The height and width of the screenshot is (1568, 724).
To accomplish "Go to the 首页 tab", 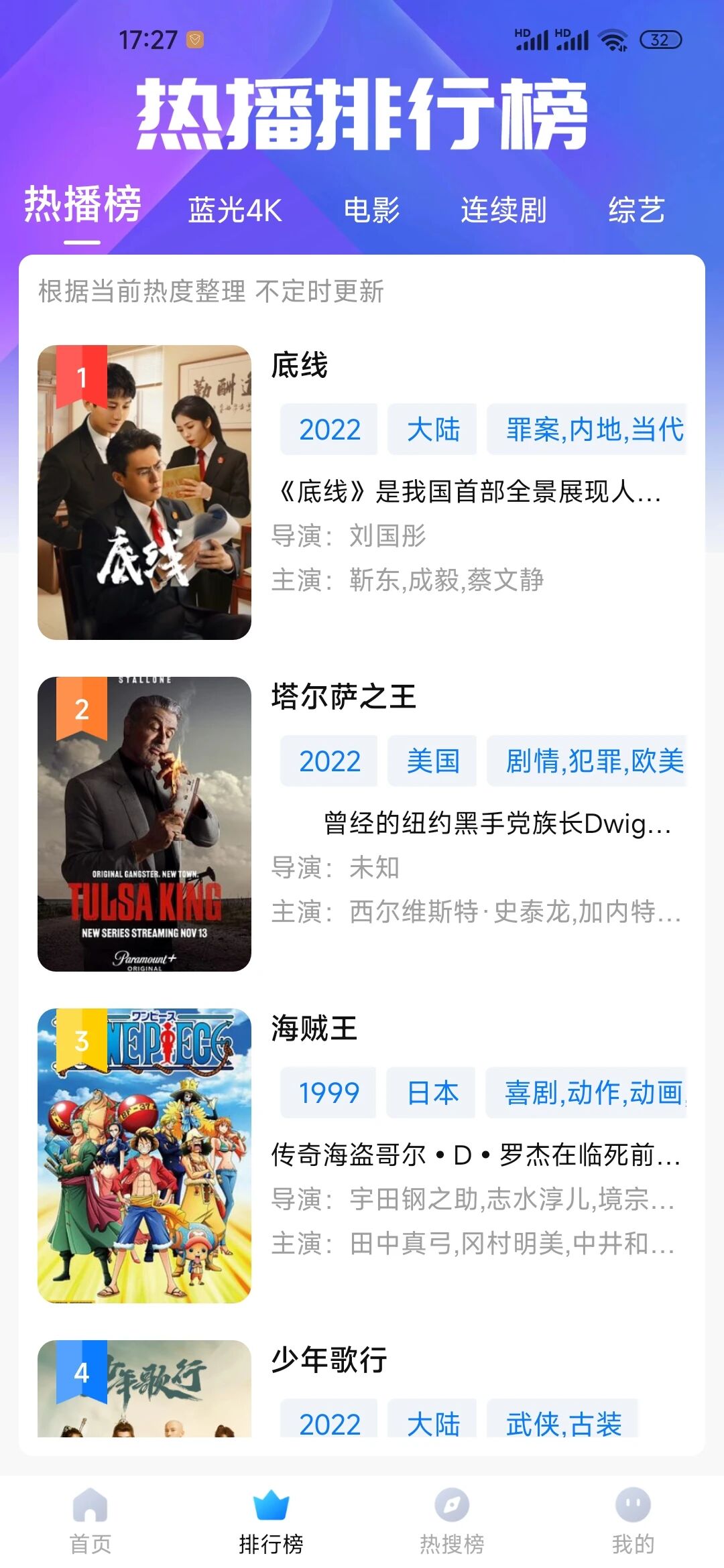I will 90,1521.
